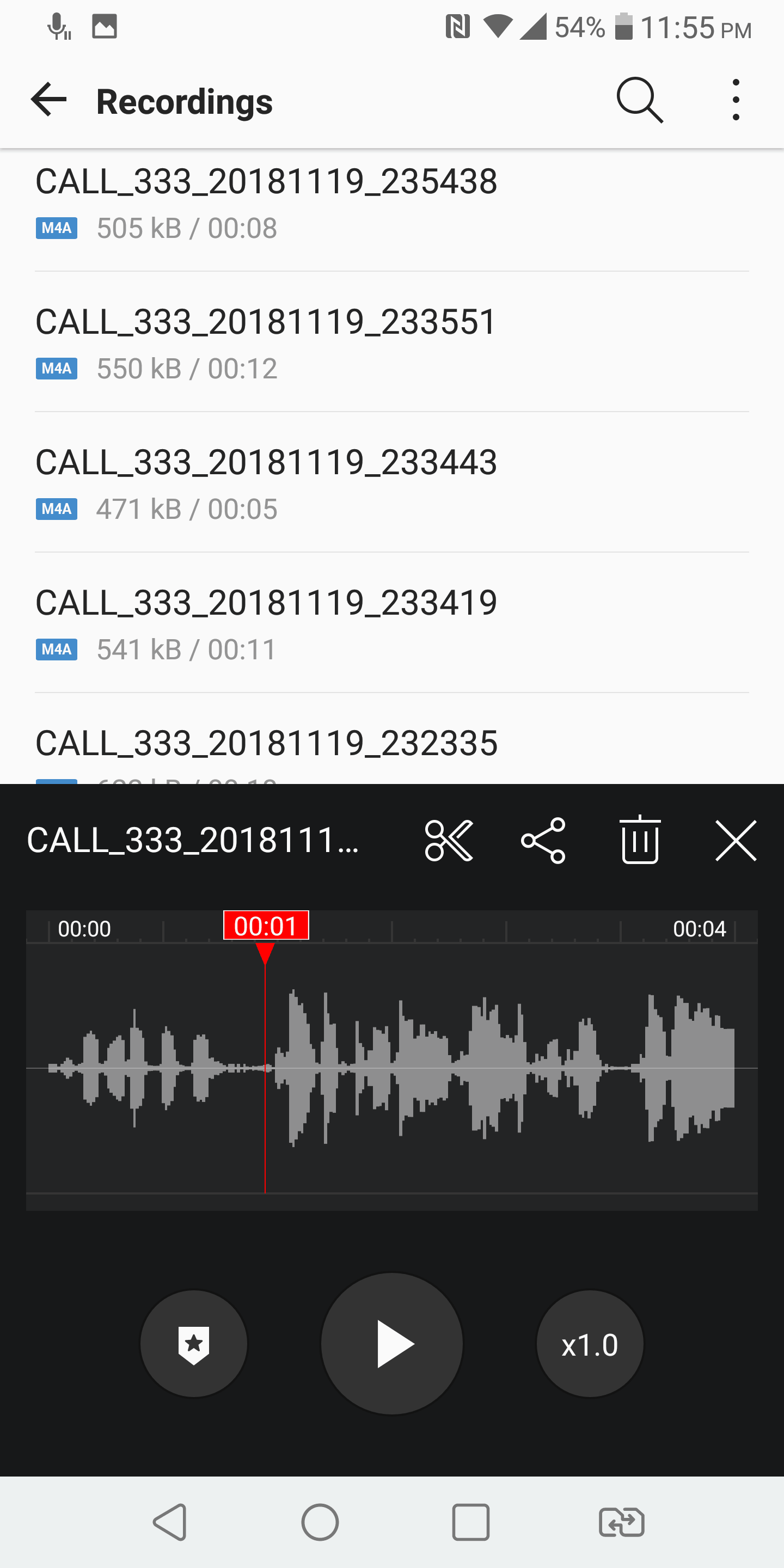
Task: Add a bookmark to the recording
Action: (x=194, y=1343)
